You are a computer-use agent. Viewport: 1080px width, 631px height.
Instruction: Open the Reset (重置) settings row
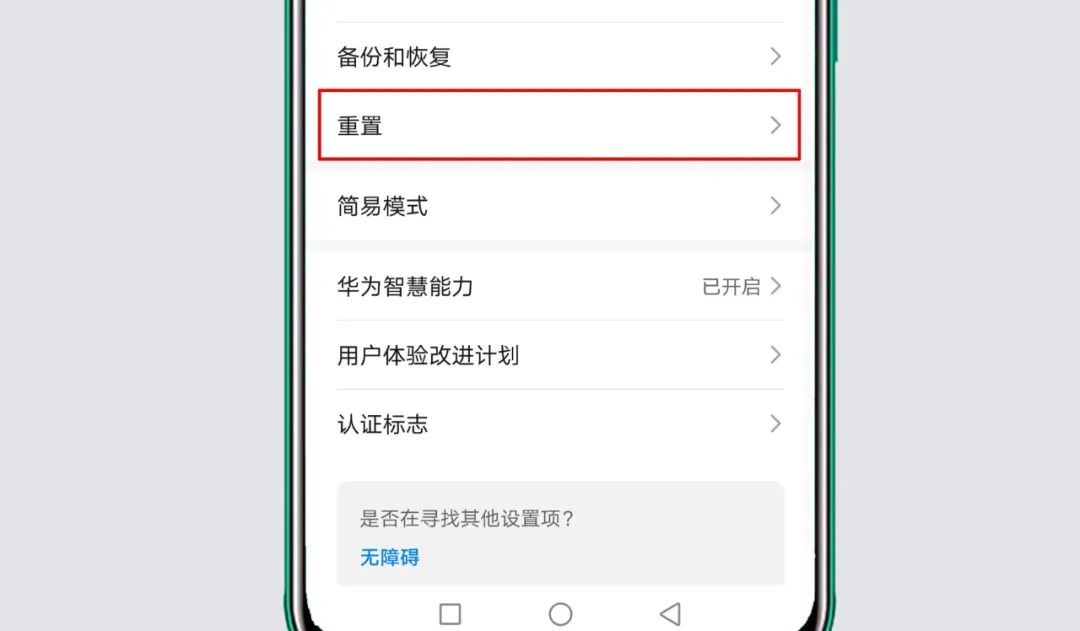click(560, 126)
